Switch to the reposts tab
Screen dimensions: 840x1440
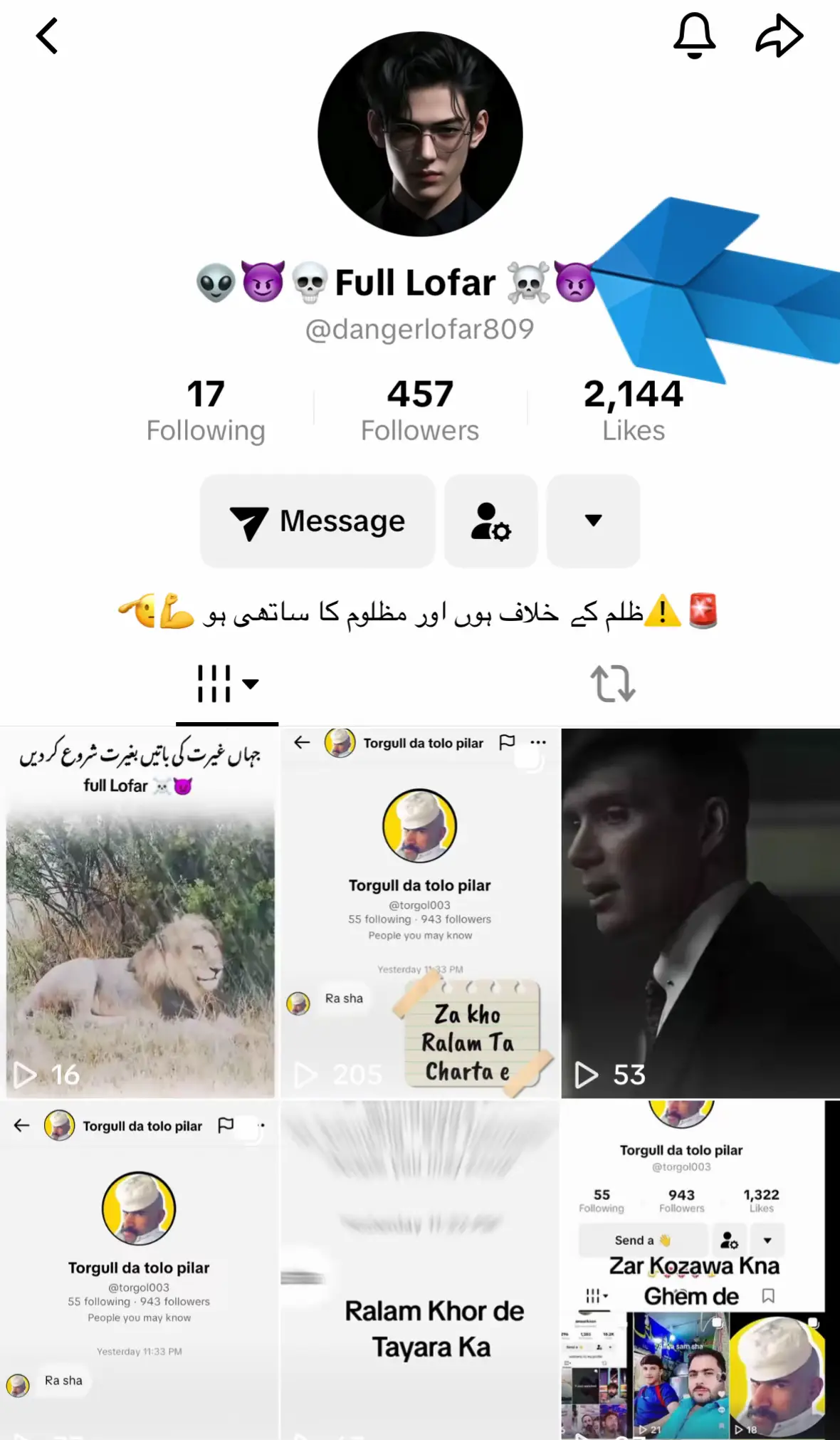(x=612, y=684)
